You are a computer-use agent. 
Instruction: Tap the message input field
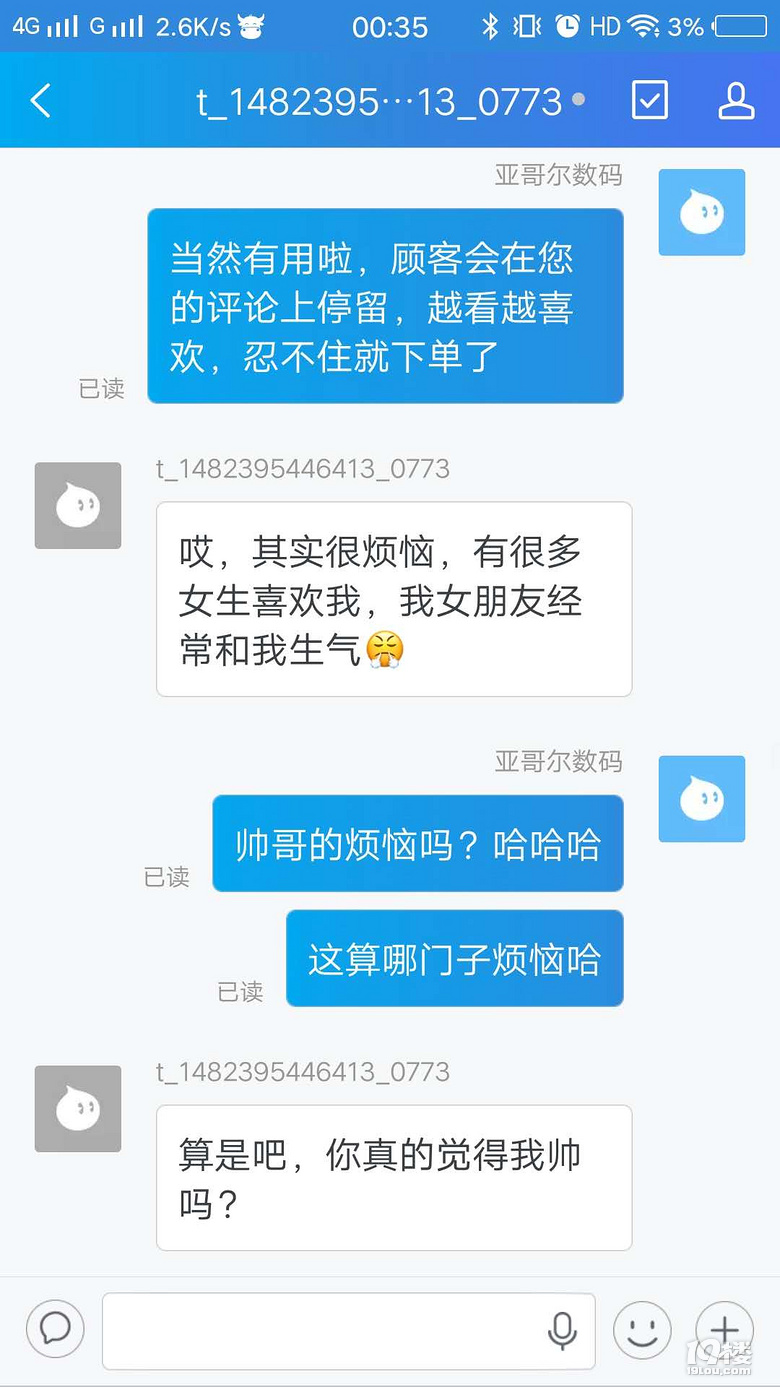[x=330, y=1331]
